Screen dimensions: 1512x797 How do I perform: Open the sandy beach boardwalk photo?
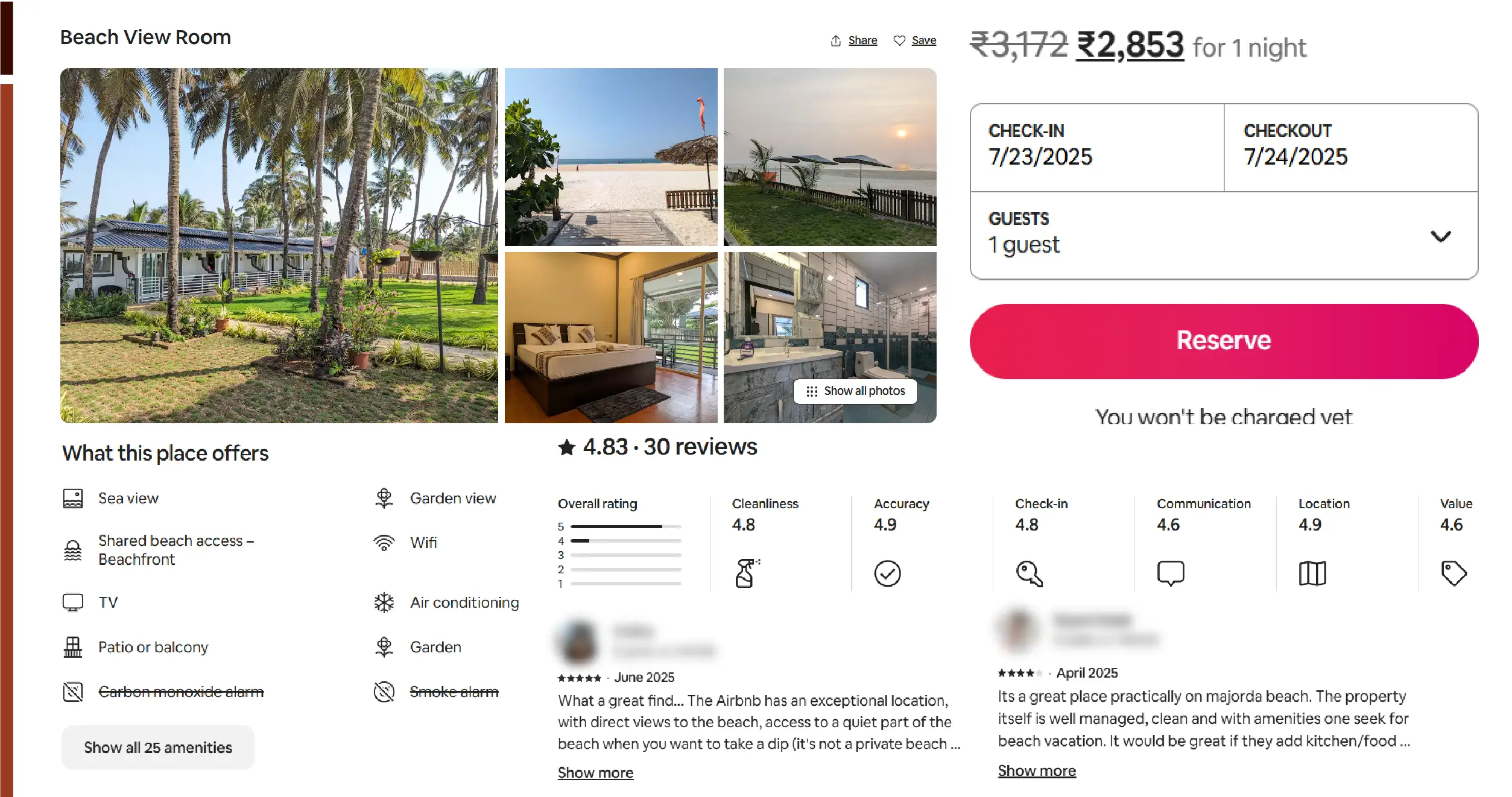pos(610,157)
